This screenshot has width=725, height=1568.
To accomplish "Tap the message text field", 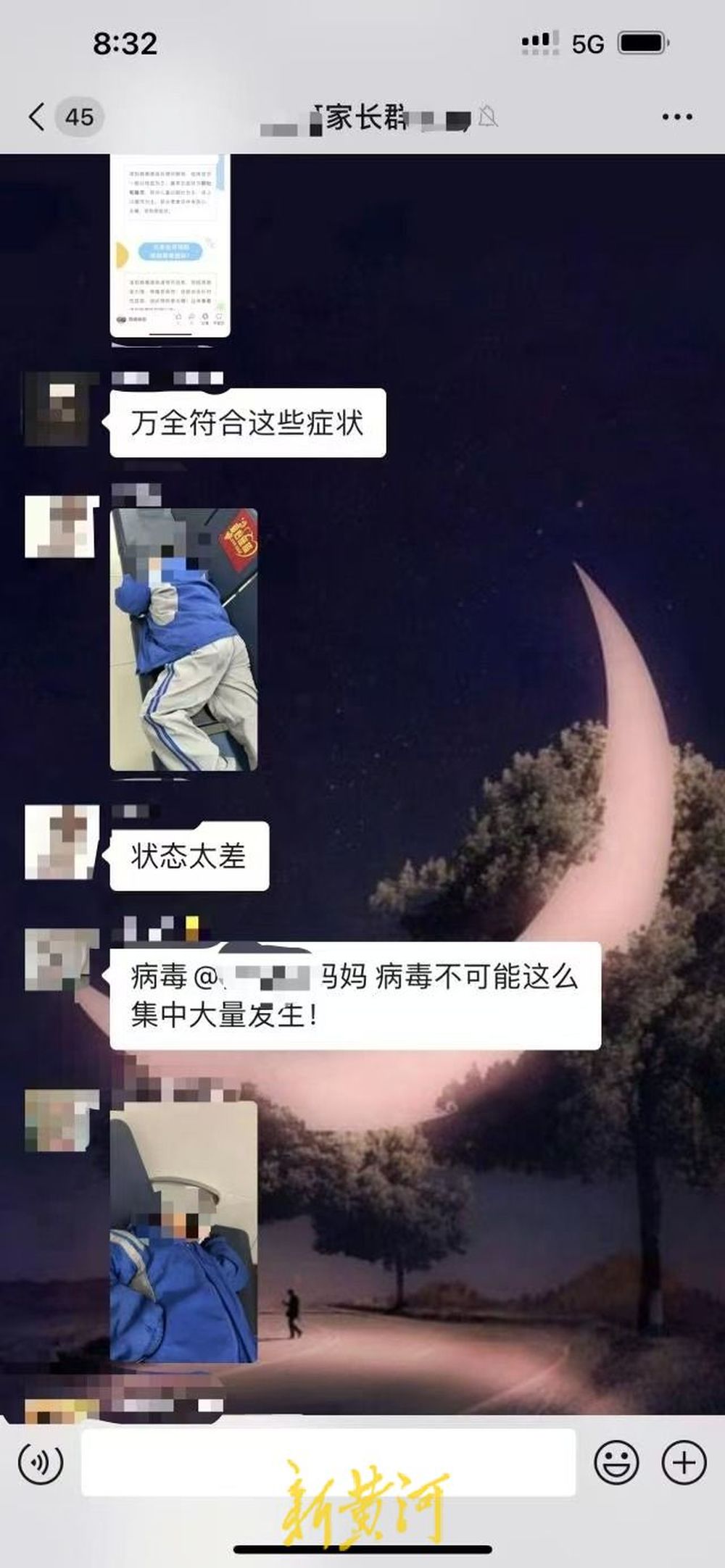I will pos(328,1461).
